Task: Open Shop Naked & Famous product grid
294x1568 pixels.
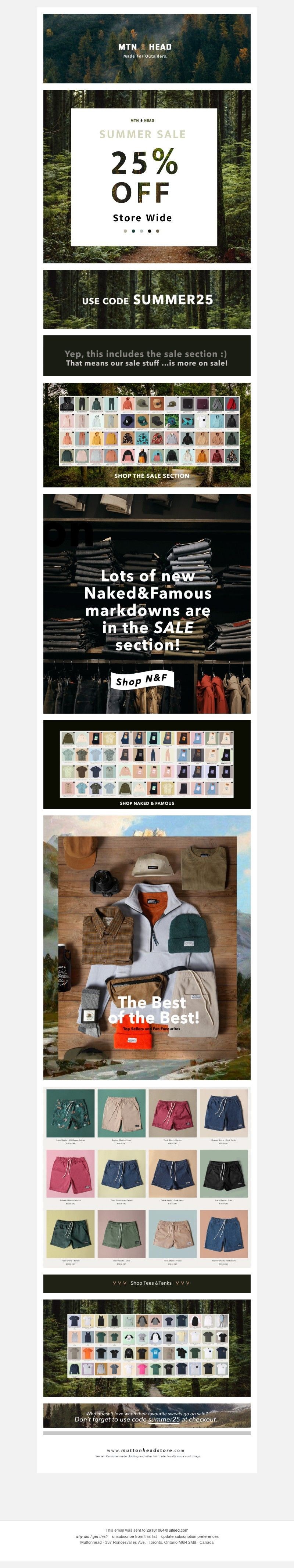Action: pos(147,764)
